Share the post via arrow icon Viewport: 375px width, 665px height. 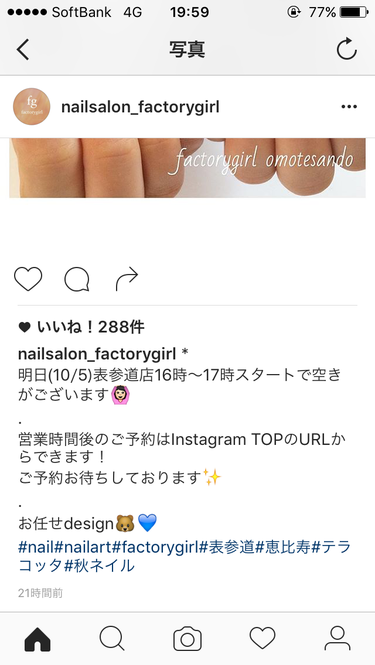click(x=127, y=279)
